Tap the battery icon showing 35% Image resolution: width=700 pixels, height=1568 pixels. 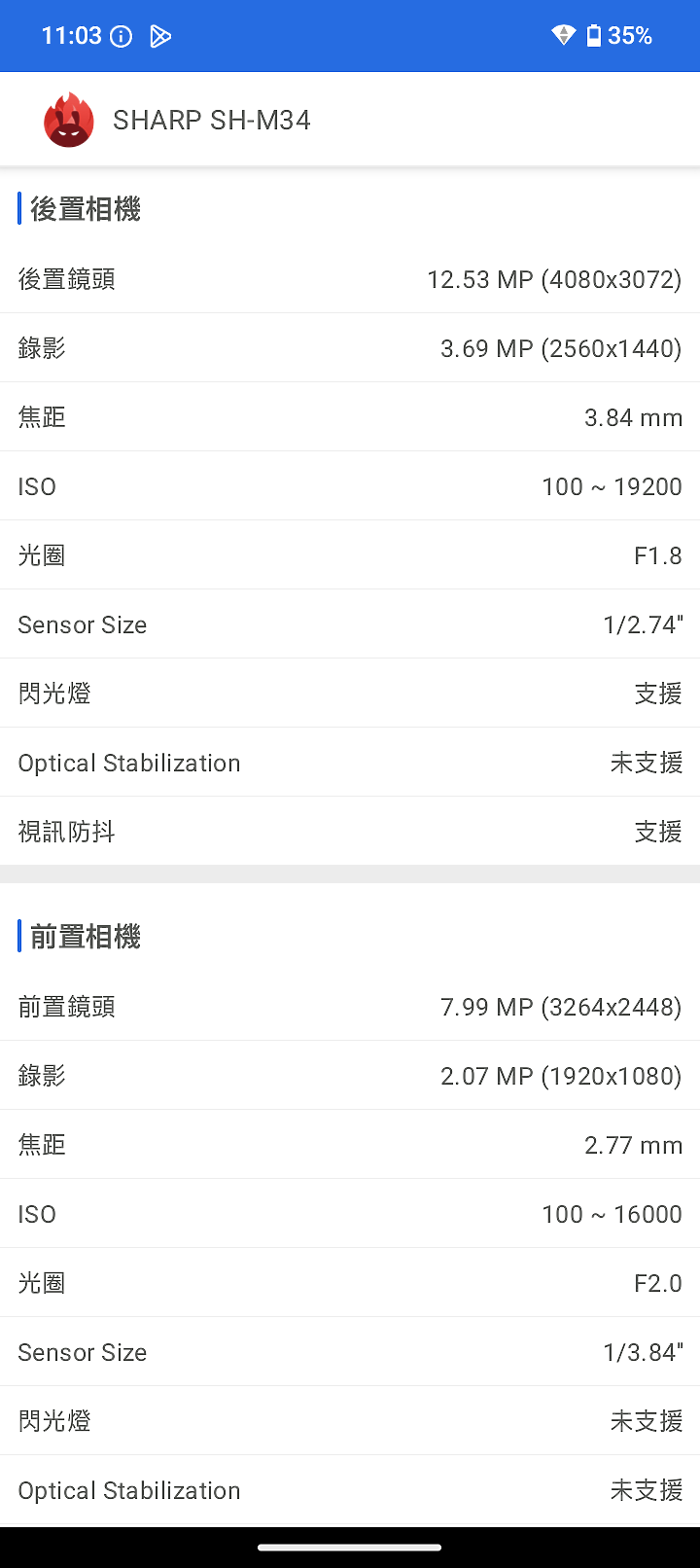pos(597,36)
